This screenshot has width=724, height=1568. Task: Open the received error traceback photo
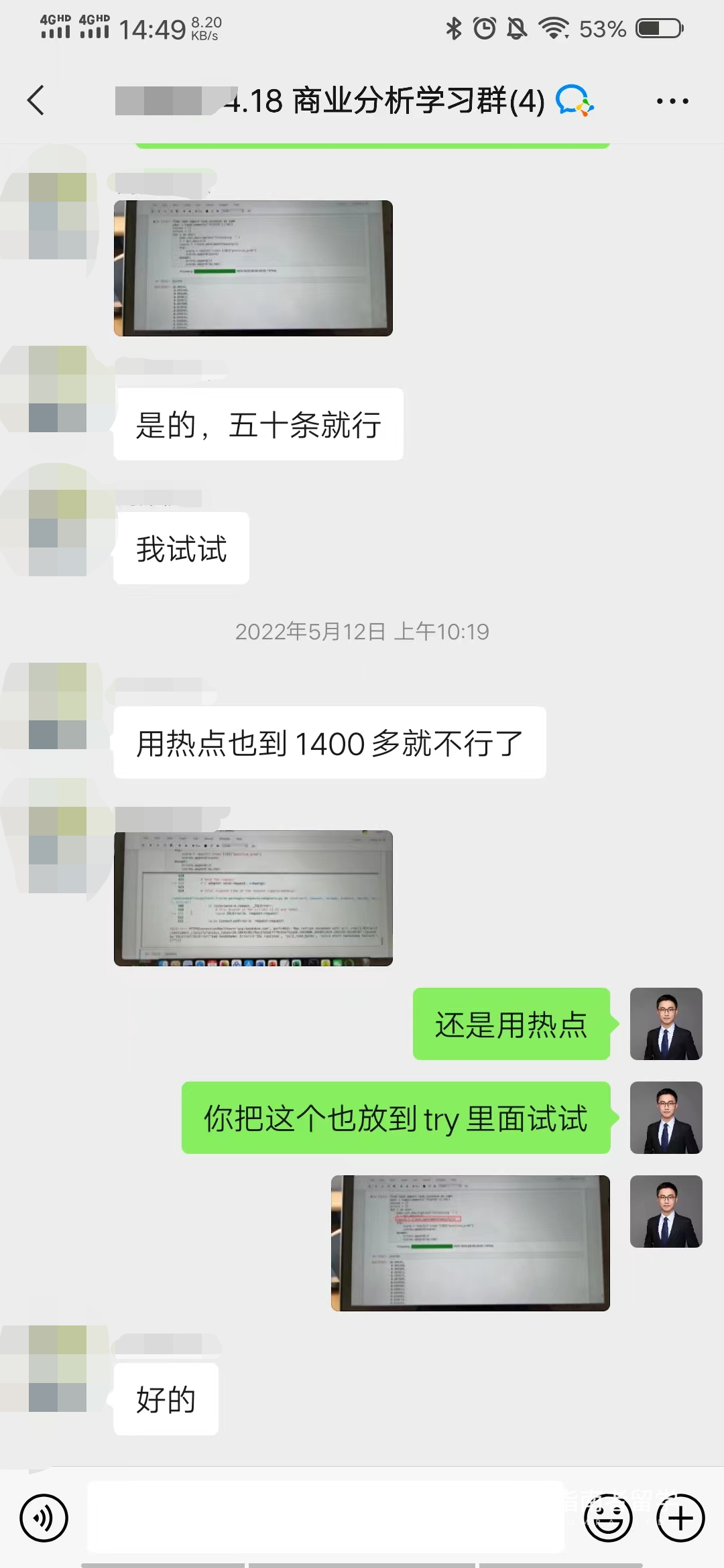tap(253, 898)
